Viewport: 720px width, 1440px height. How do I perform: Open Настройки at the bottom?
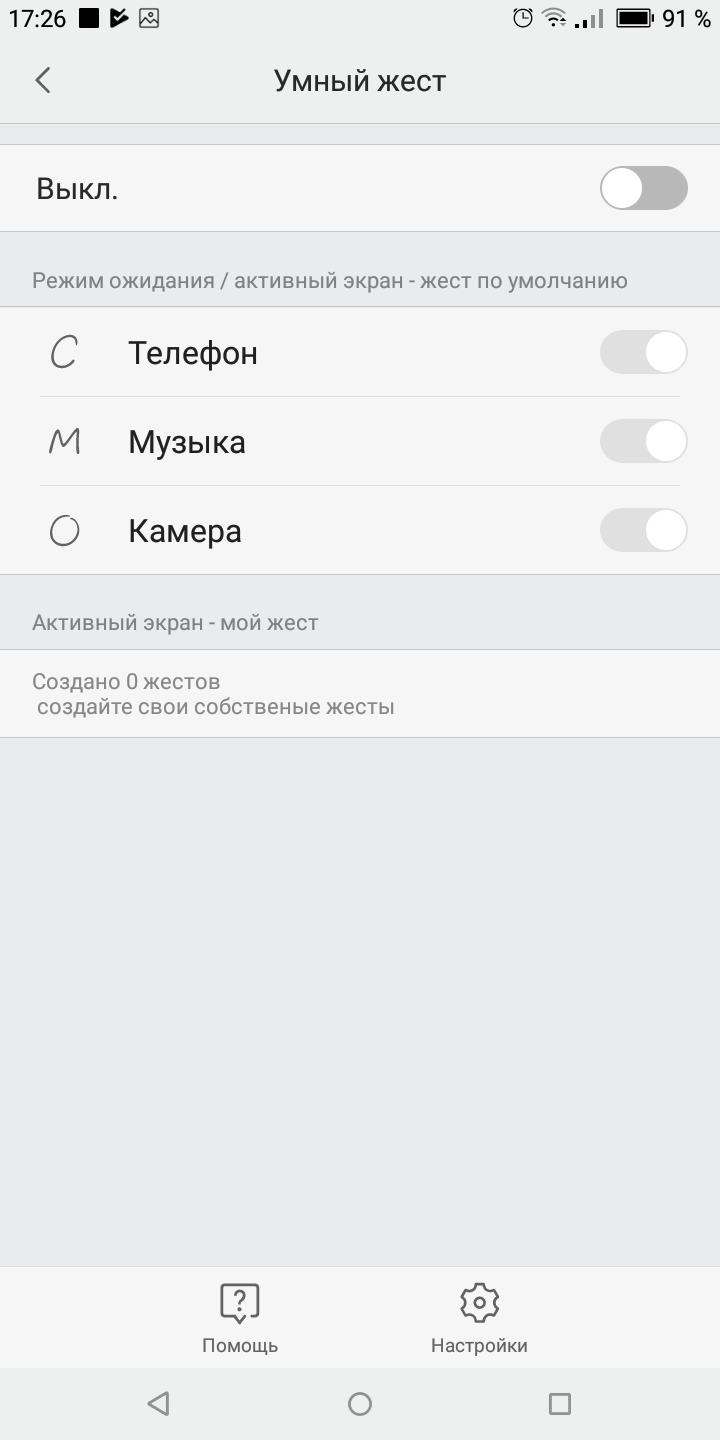[x=479, y=1318]
